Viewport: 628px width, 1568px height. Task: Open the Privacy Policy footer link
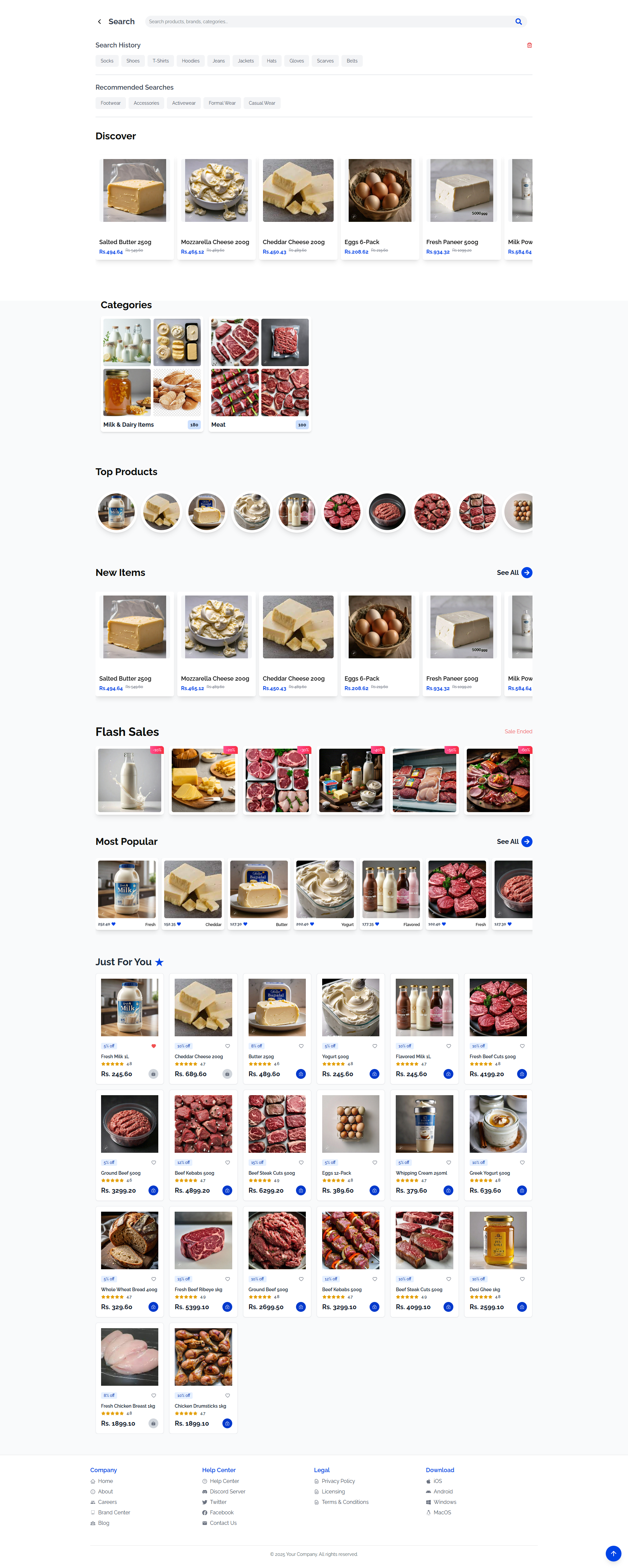click(338, 1481)
